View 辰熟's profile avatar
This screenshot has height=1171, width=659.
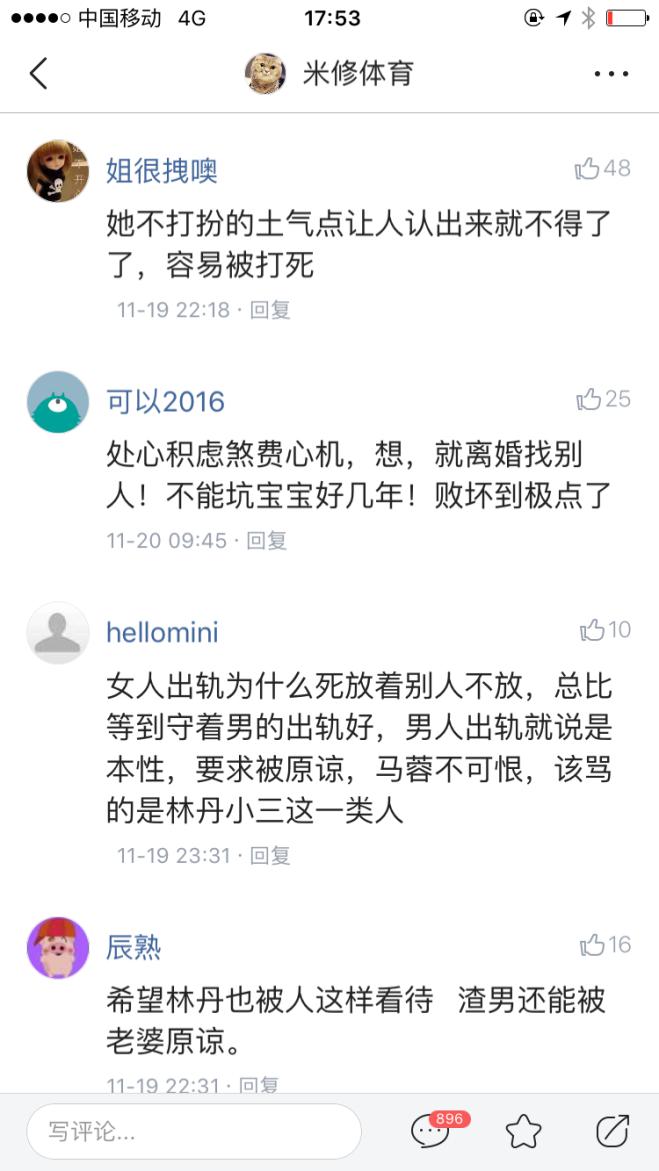pos(57,947)
